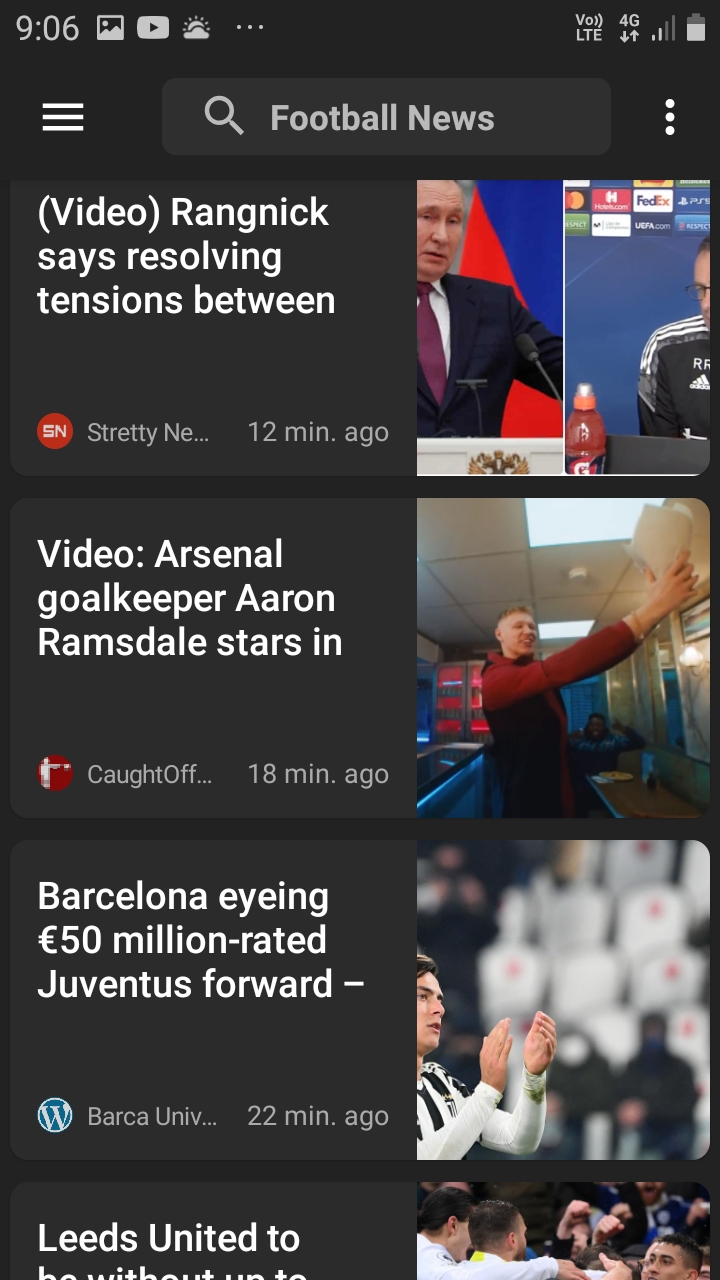Open the navigation drawer menu
Screen dimensions: 720x1280
(x=62, y=117)
